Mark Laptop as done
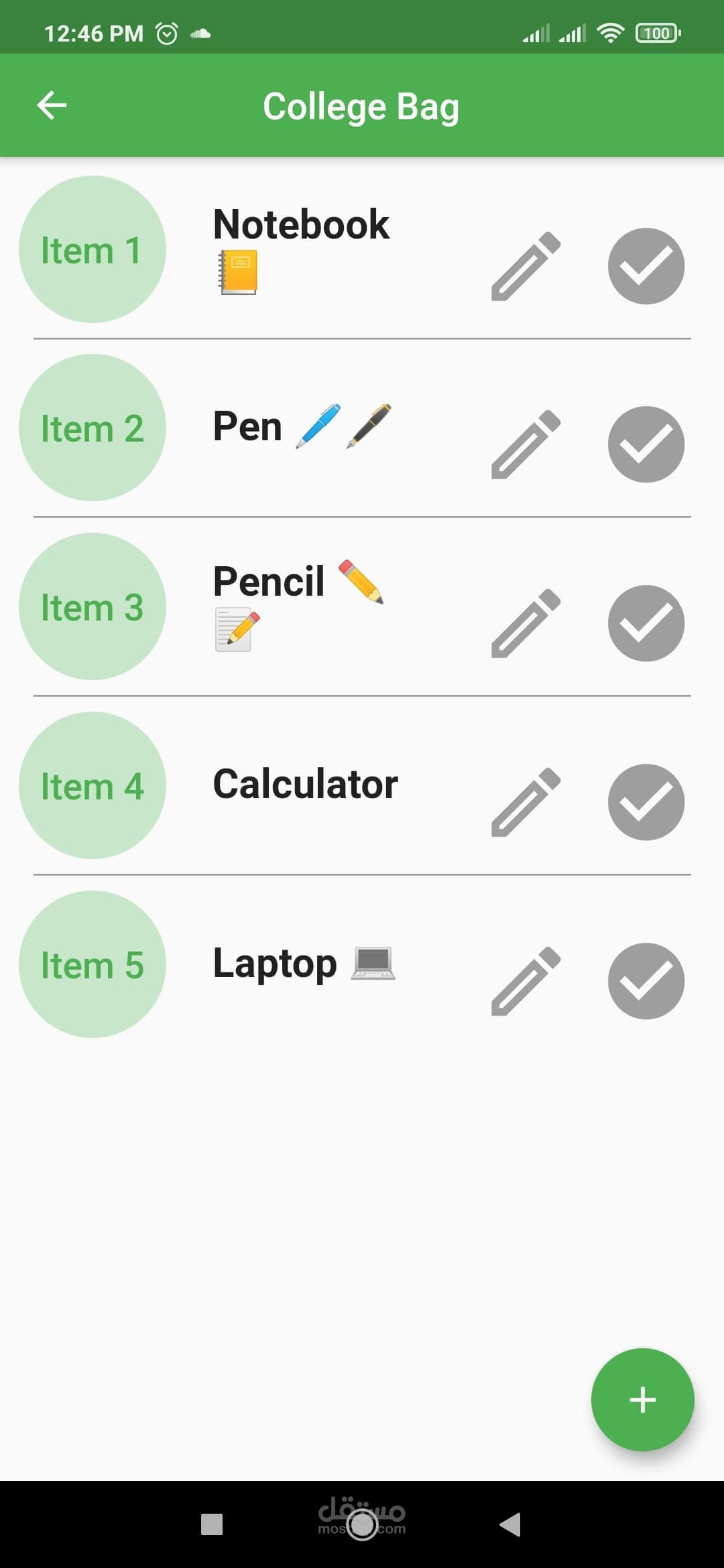Image resolution: width=724 pixels, height=1568 pixels. 646,981
